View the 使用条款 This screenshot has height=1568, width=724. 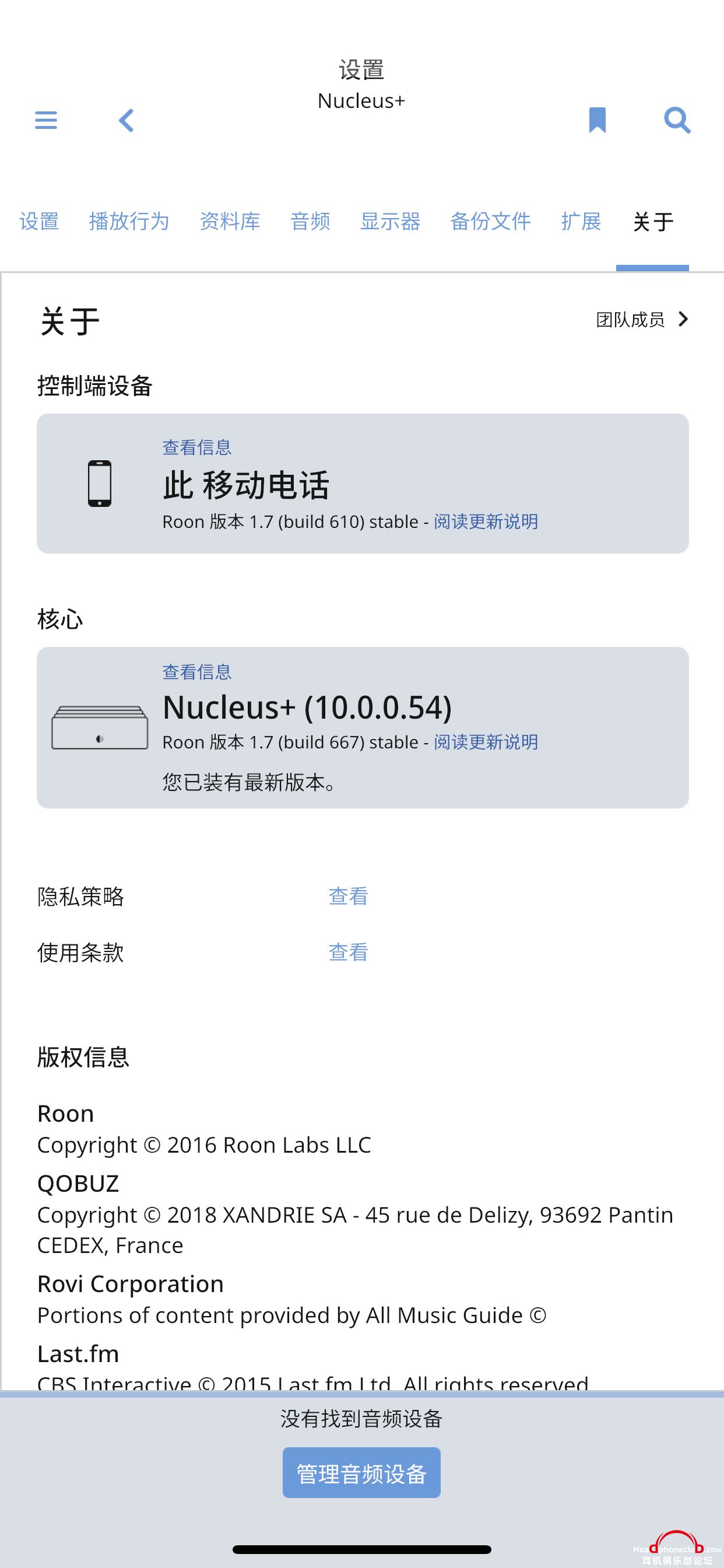pyautogui.click(x=348, y=952)
